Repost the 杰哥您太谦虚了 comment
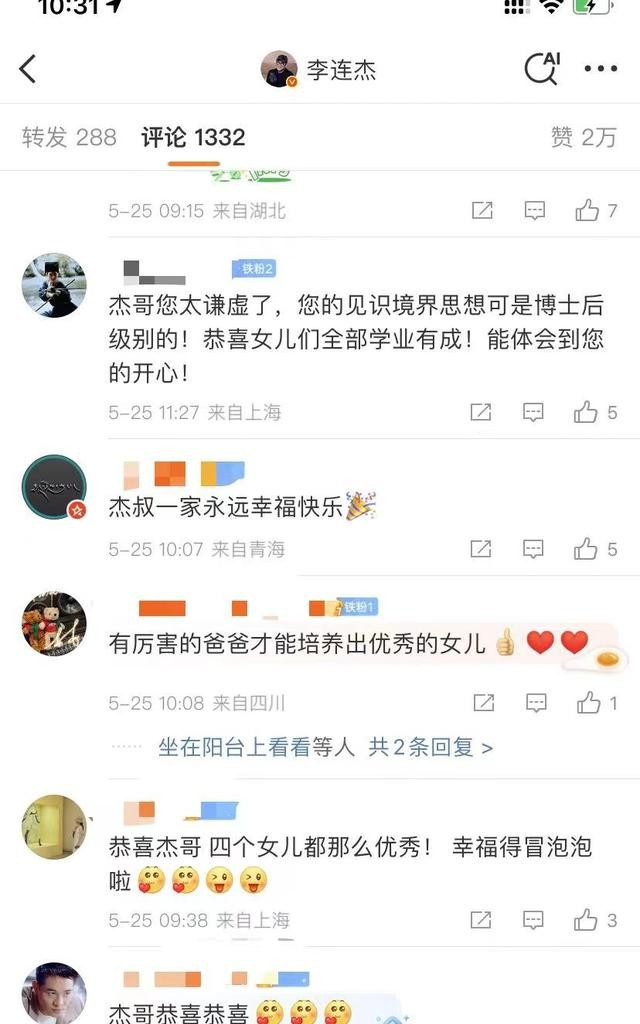 pos(481,412)
